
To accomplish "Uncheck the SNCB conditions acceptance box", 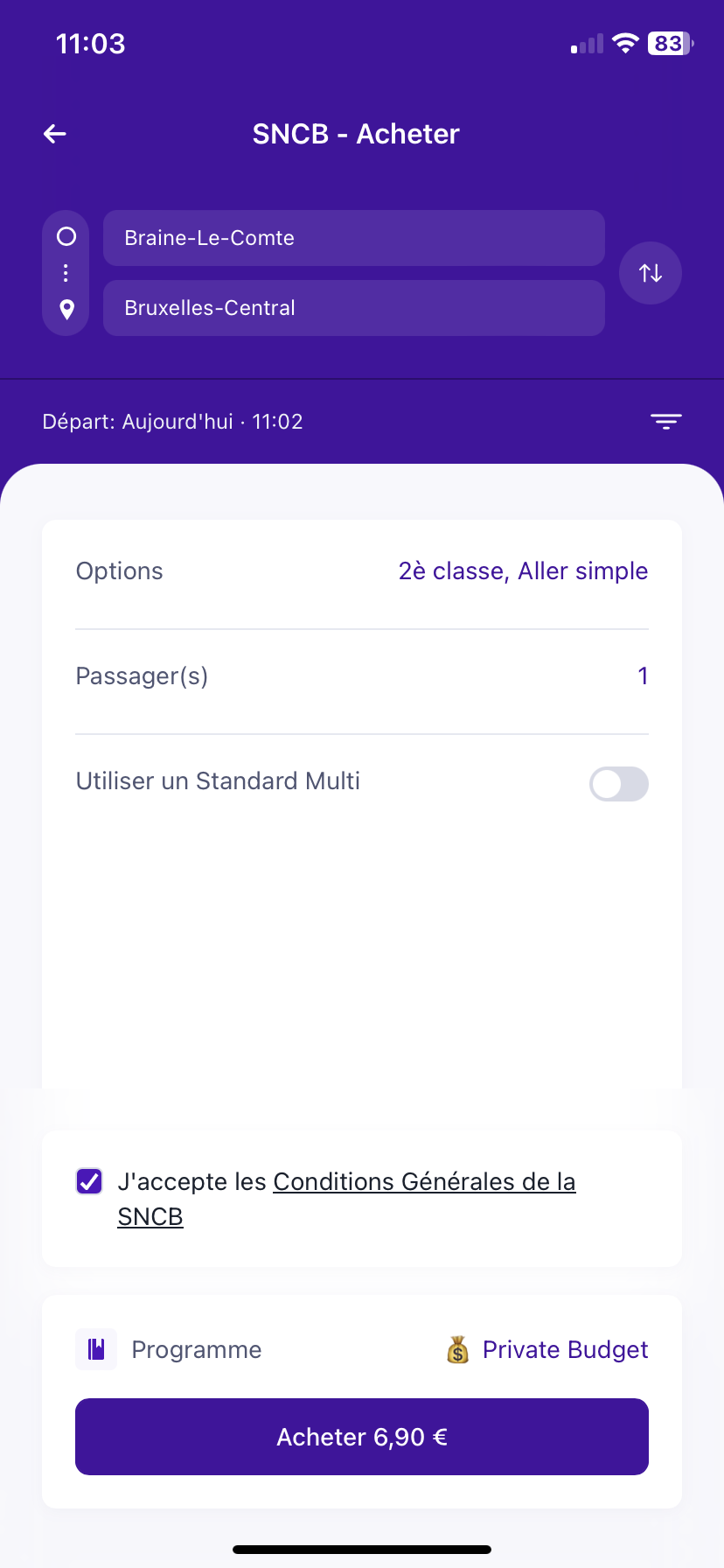I will [89, 1182].
